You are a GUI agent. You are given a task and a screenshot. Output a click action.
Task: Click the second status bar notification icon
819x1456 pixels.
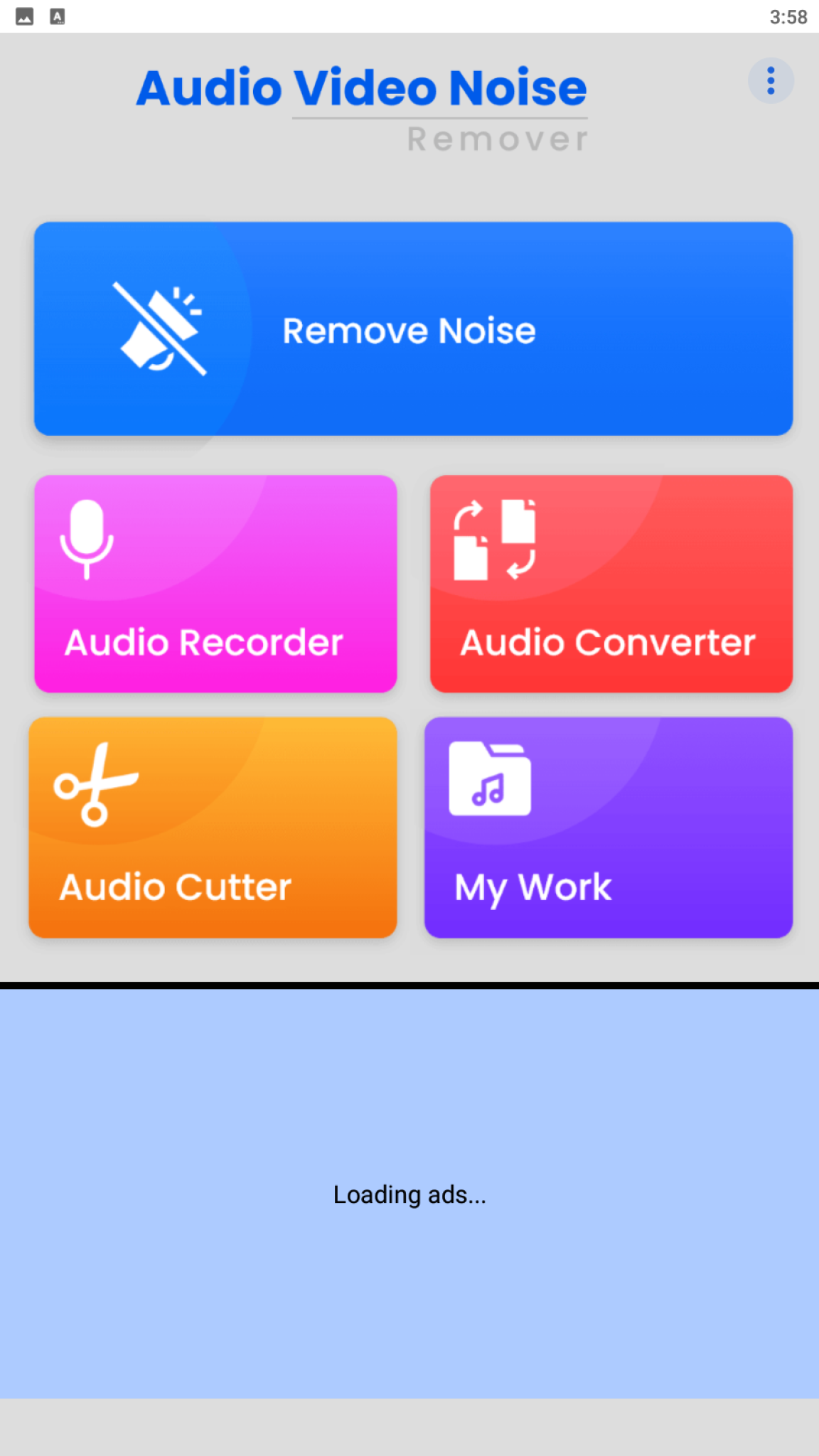[56, 14]
